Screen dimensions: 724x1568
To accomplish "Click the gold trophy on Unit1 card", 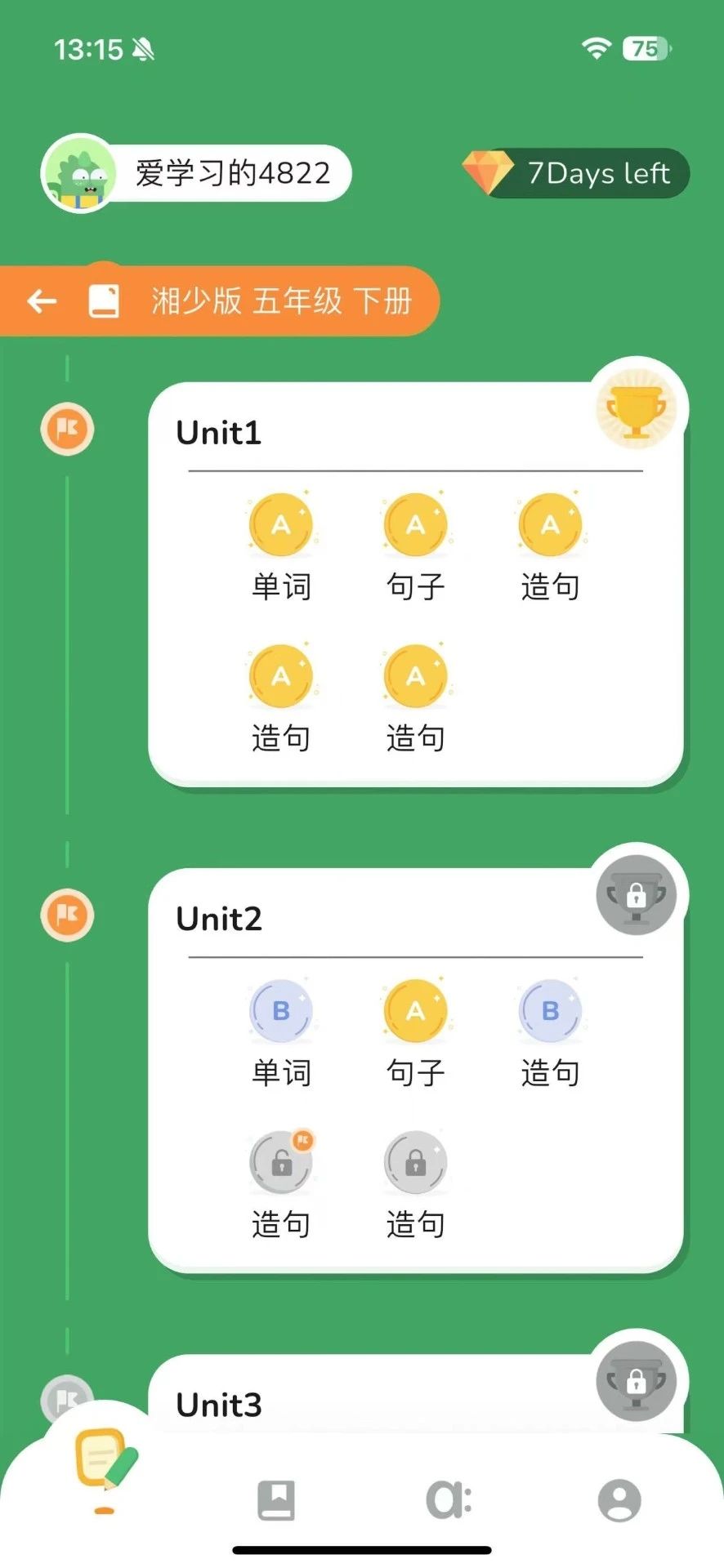I will (x=637, y=411).
